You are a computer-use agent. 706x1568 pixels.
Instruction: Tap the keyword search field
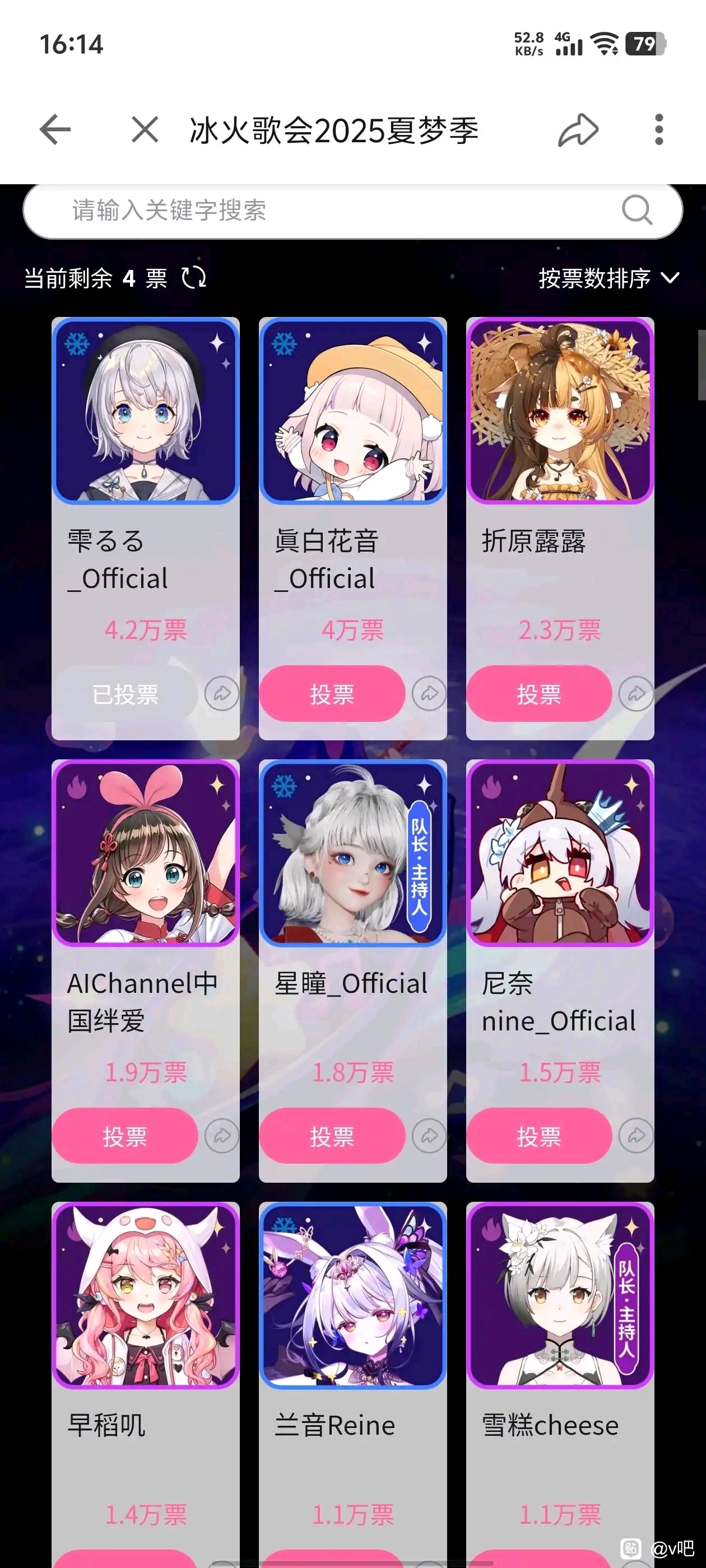pyautogui.click(x=317, y=211)
